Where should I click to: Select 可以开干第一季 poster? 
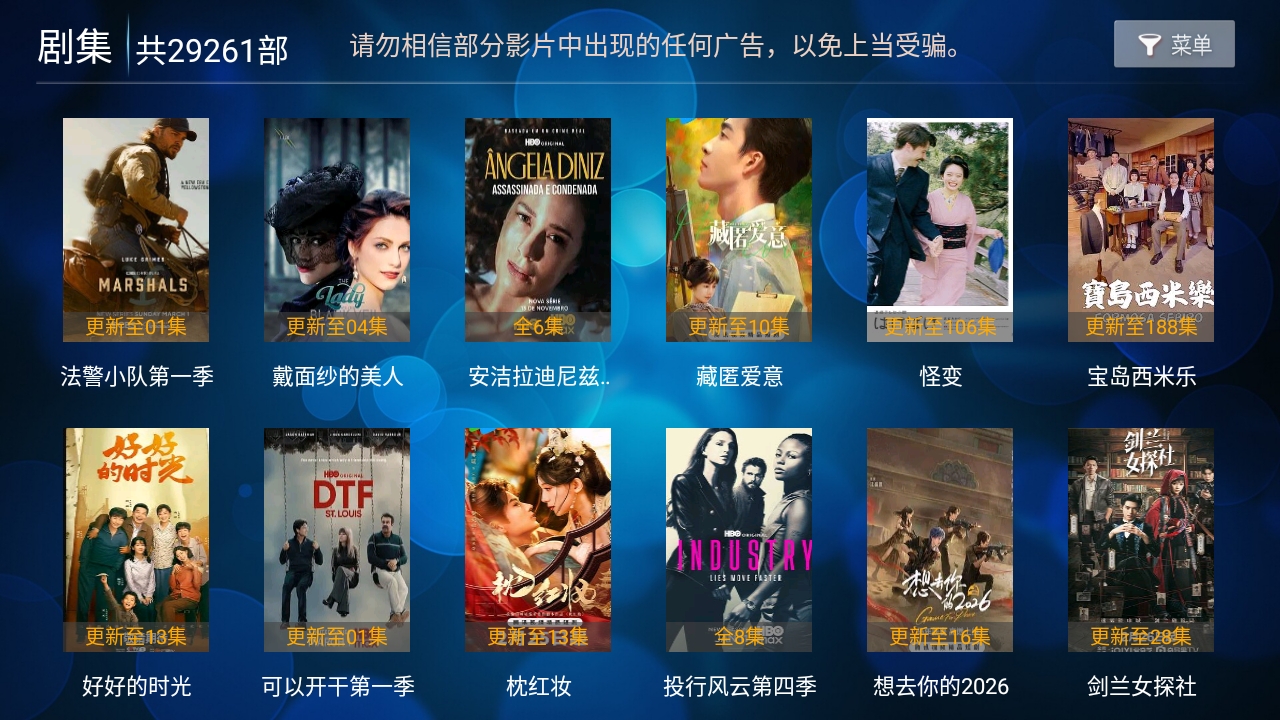pos(337,540)
